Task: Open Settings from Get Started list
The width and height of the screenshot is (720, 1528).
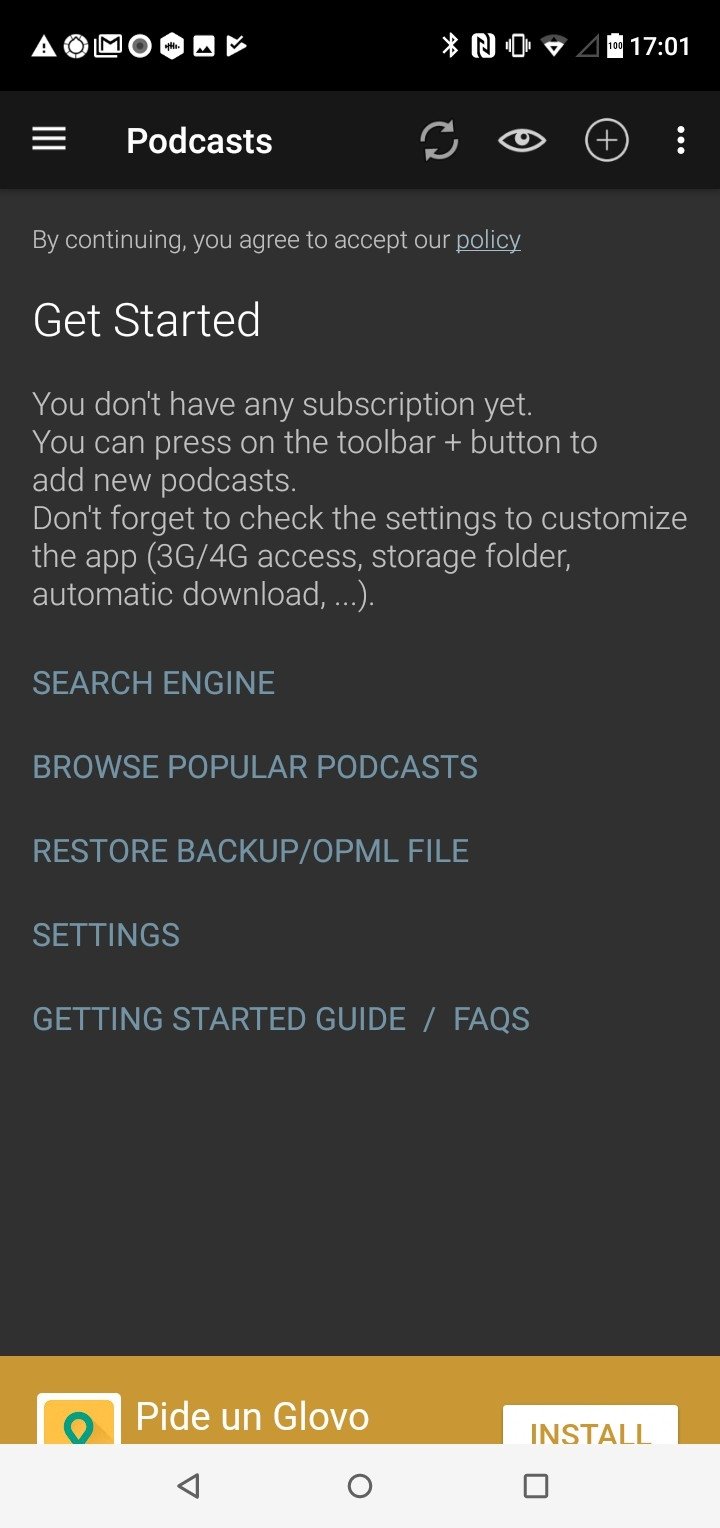Action: (x=106, y=935)
